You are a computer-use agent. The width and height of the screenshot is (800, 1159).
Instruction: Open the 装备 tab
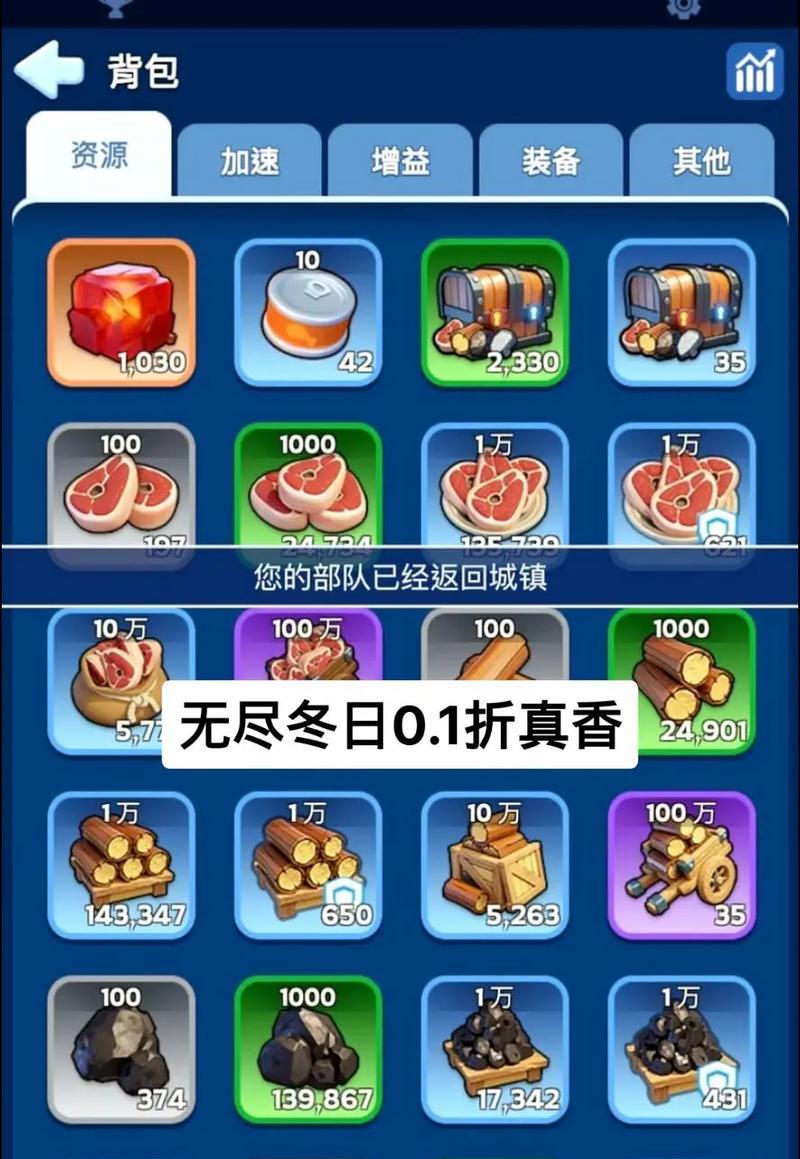(551, 161)
